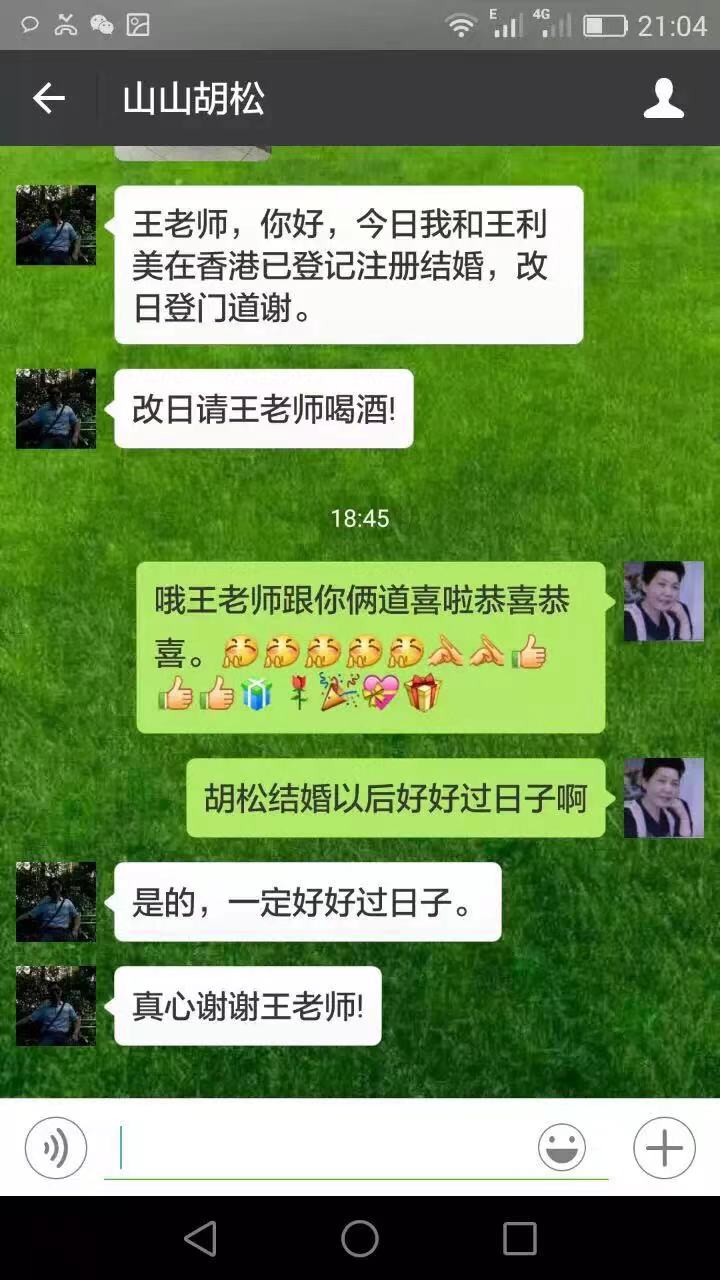This screenshot has height=1280, width=720.
Task: Tap the system home button
Action: (360, 1239)
